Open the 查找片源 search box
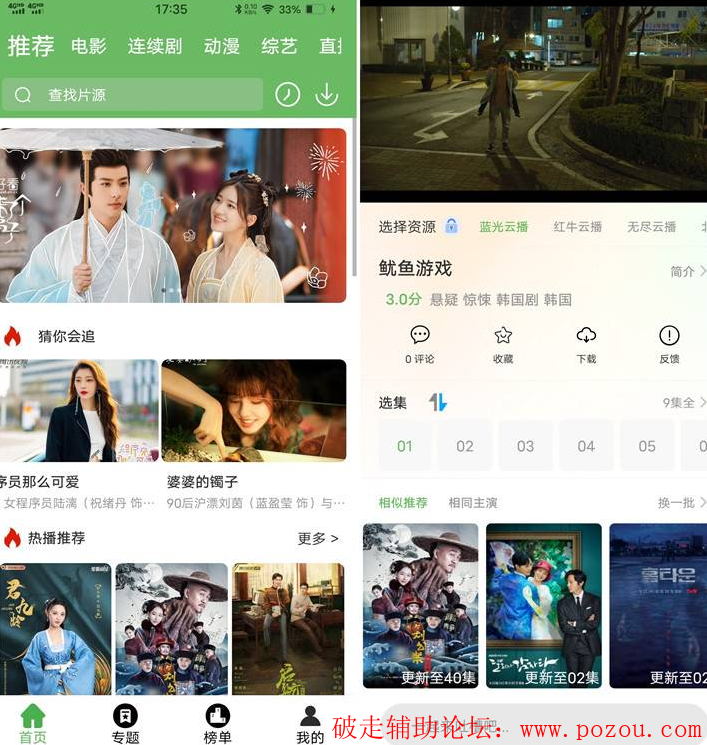Image resolution: width=707 pixels, height=745 pixels. pos(133,95)
